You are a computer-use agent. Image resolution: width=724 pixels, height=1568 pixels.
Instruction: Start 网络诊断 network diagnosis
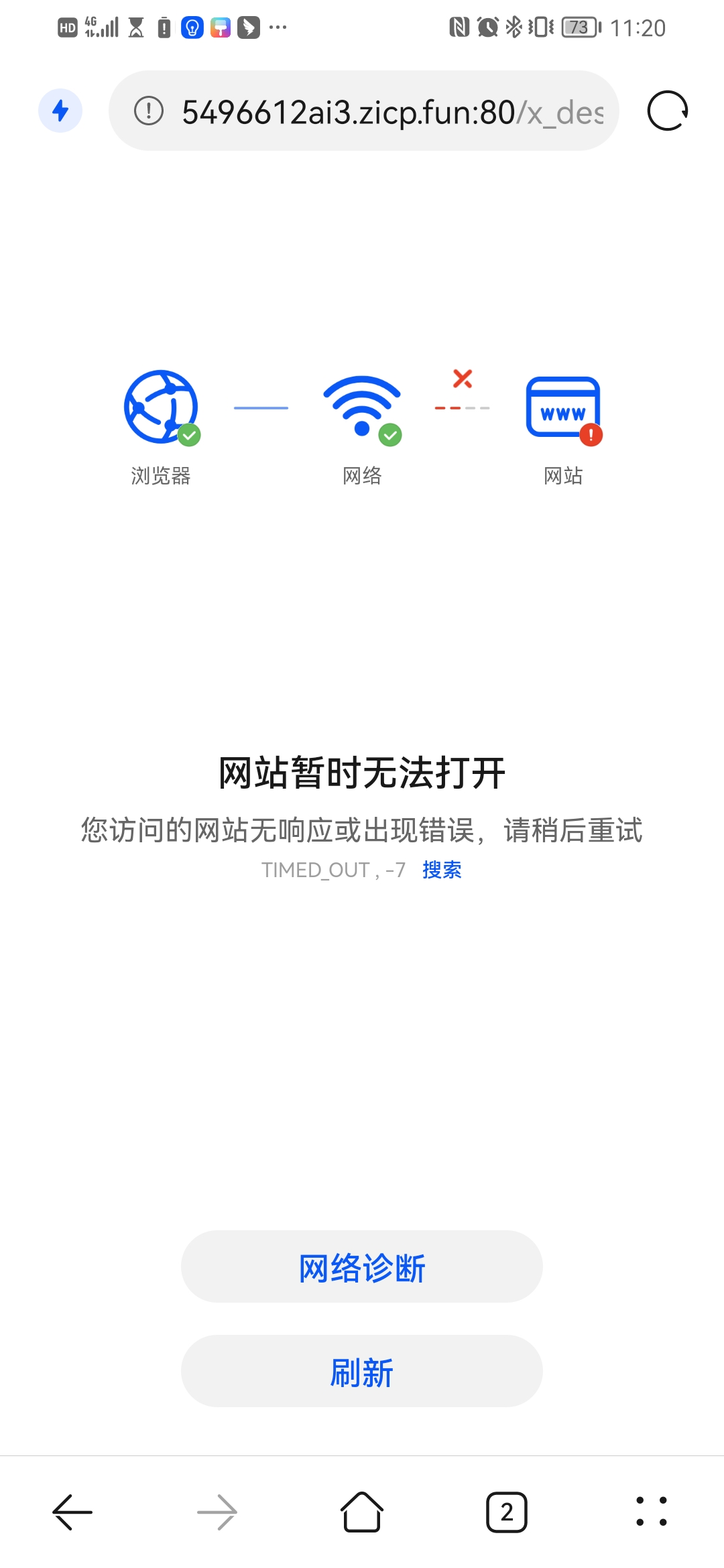point(362,1267)
